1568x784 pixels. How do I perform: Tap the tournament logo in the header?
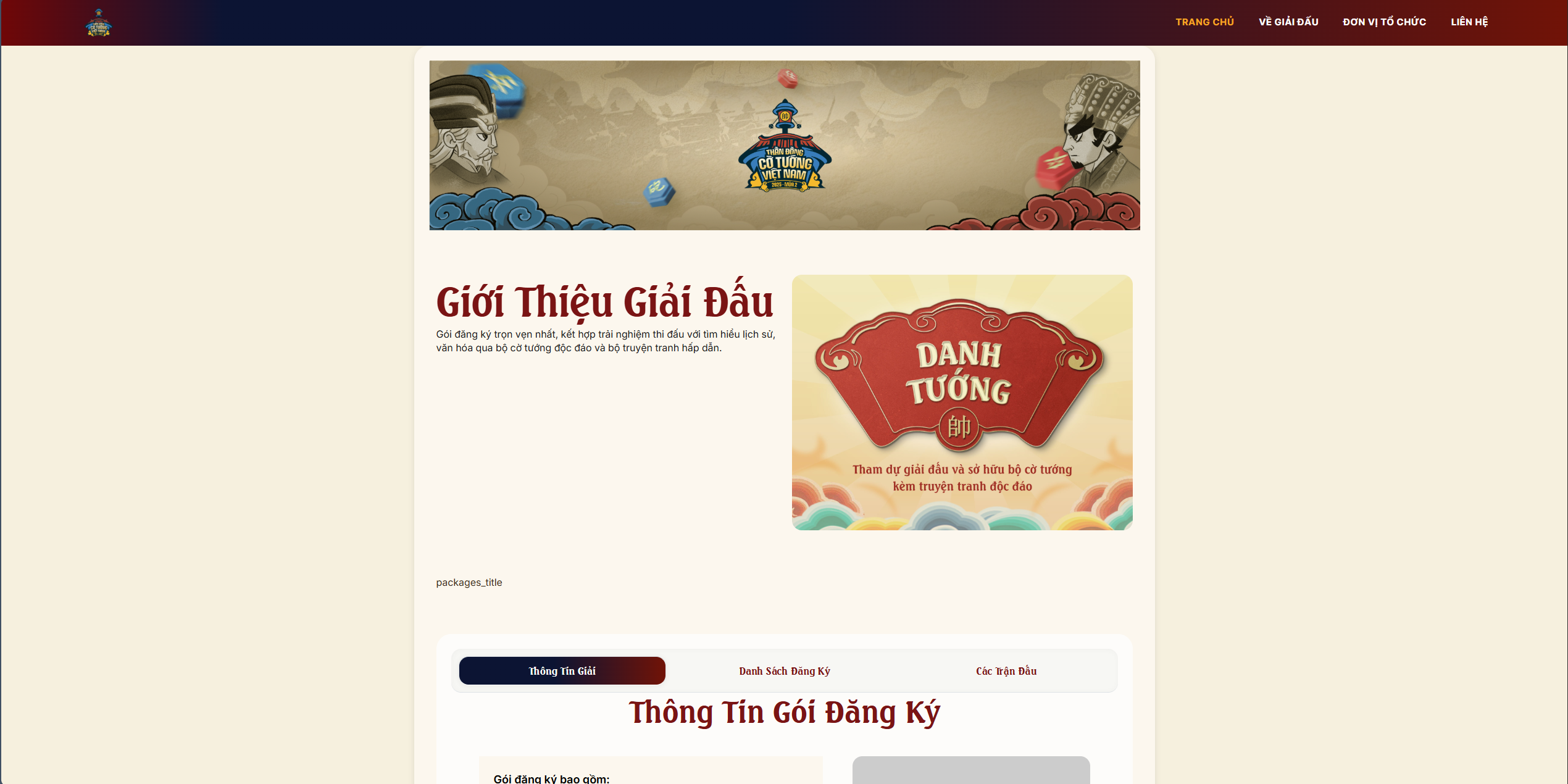pyautogui.click(x=99, y=23)
